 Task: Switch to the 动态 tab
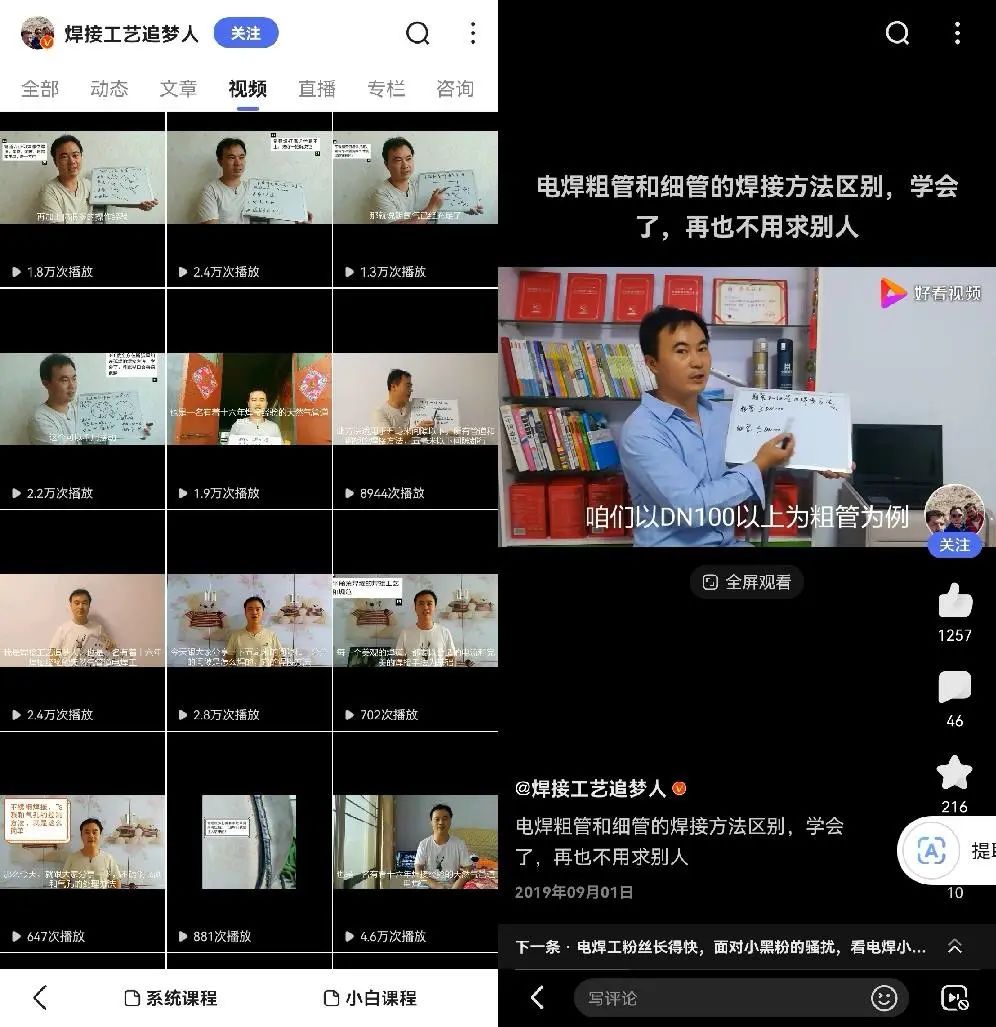(109, 89)
